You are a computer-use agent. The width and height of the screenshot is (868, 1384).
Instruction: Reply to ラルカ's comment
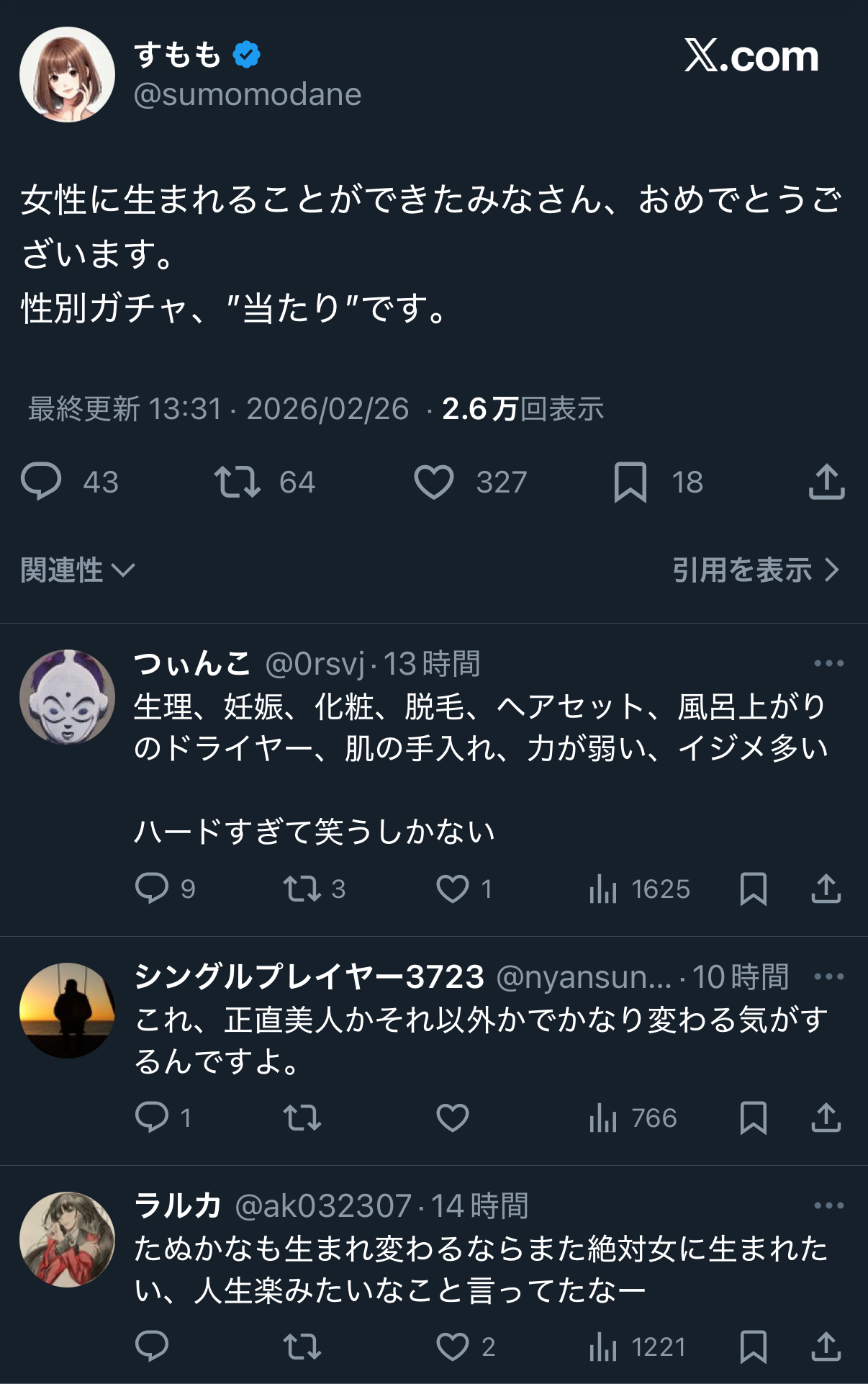tap(152, 1347)
